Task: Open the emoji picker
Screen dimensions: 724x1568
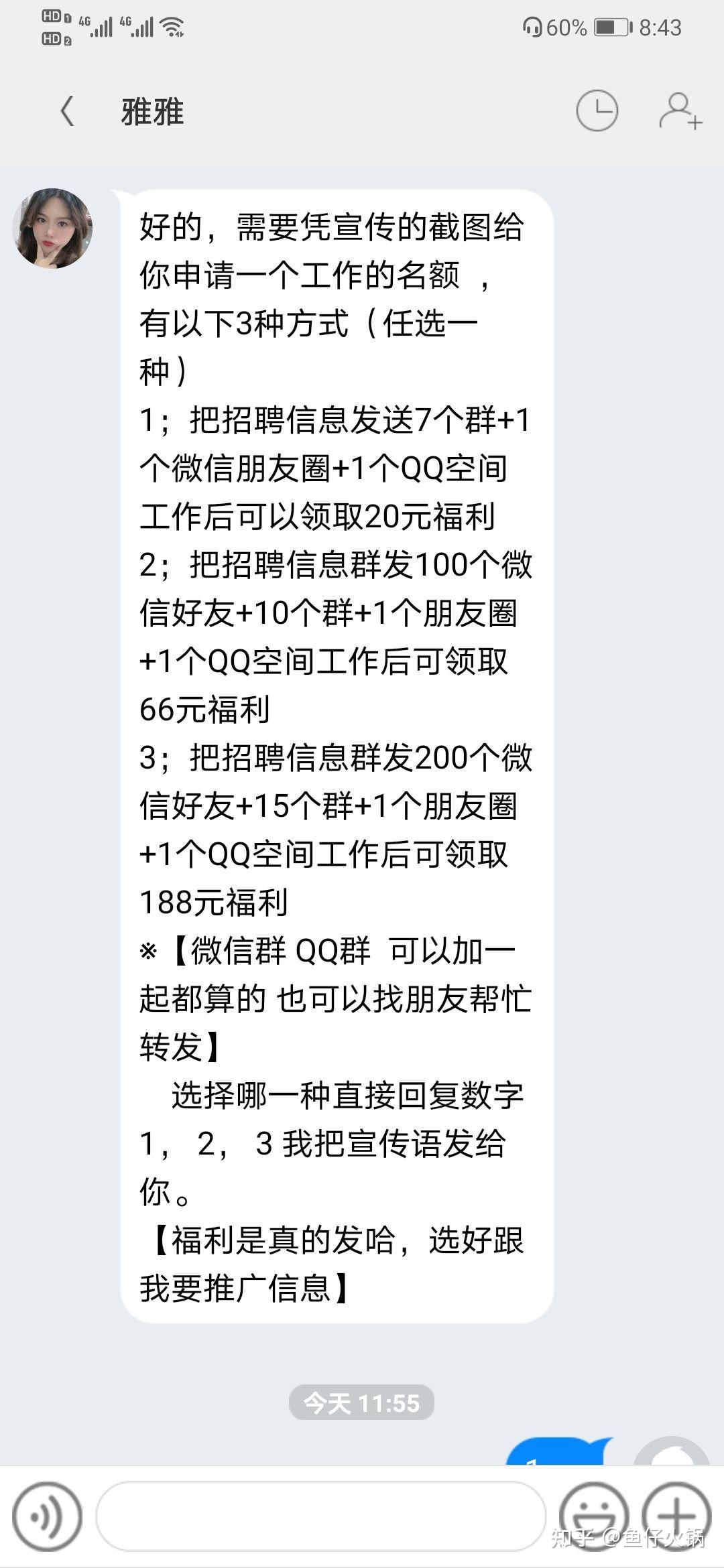Action: coord(593,1517)
